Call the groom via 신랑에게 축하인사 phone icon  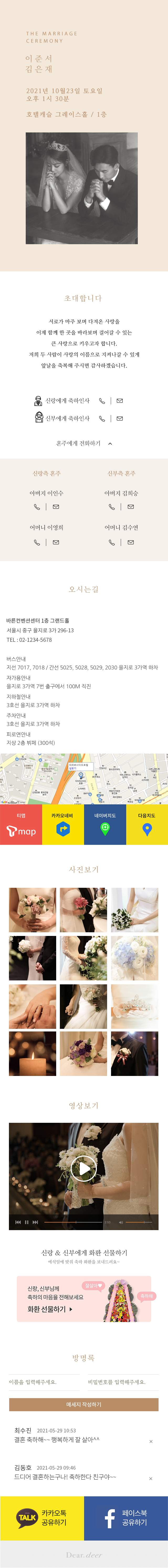[102, 400]
